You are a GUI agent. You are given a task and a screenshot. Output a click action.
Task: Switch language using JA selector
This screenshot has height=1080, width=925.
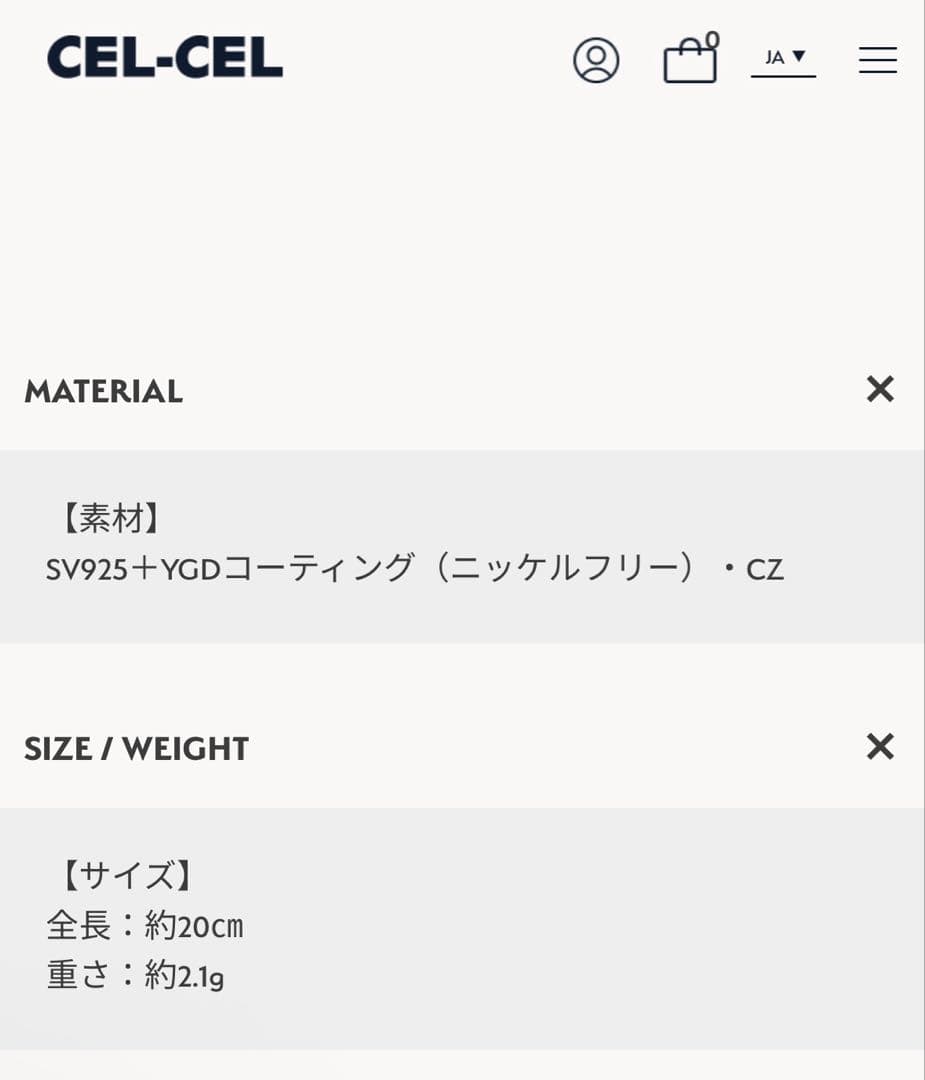tap(783, 58)
